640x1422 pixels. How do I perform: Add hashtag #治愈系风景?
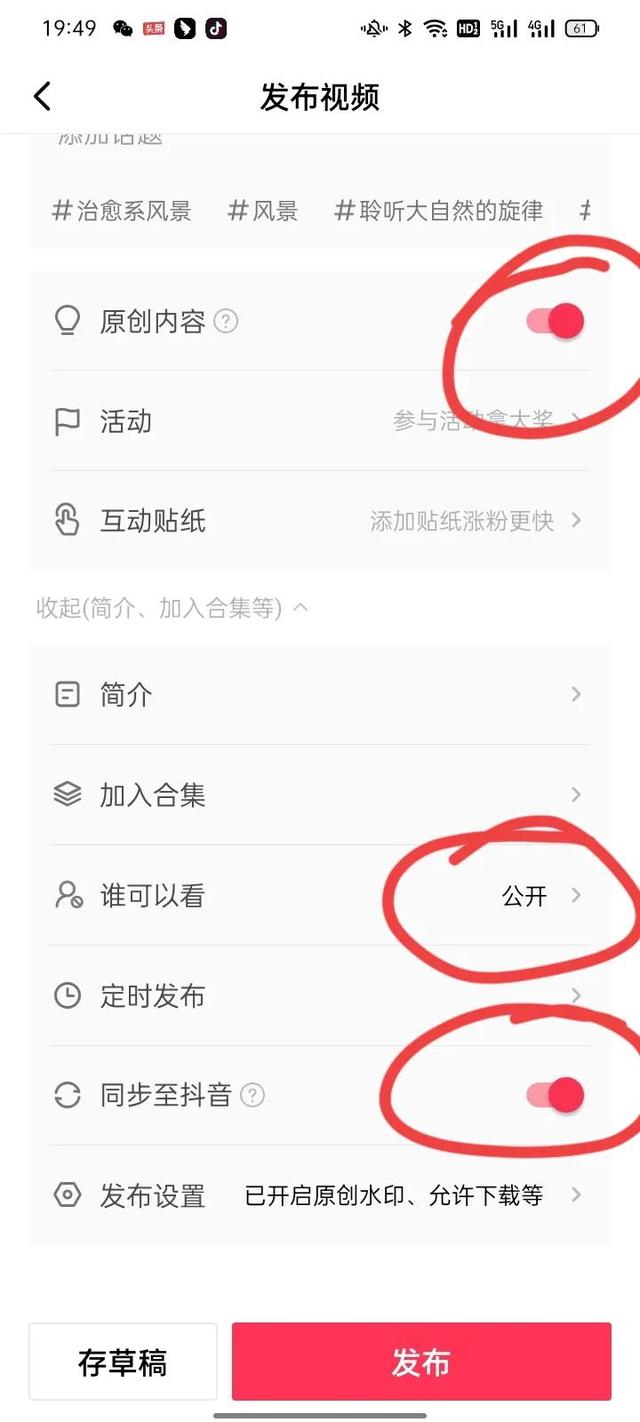(x=122, y=211)
